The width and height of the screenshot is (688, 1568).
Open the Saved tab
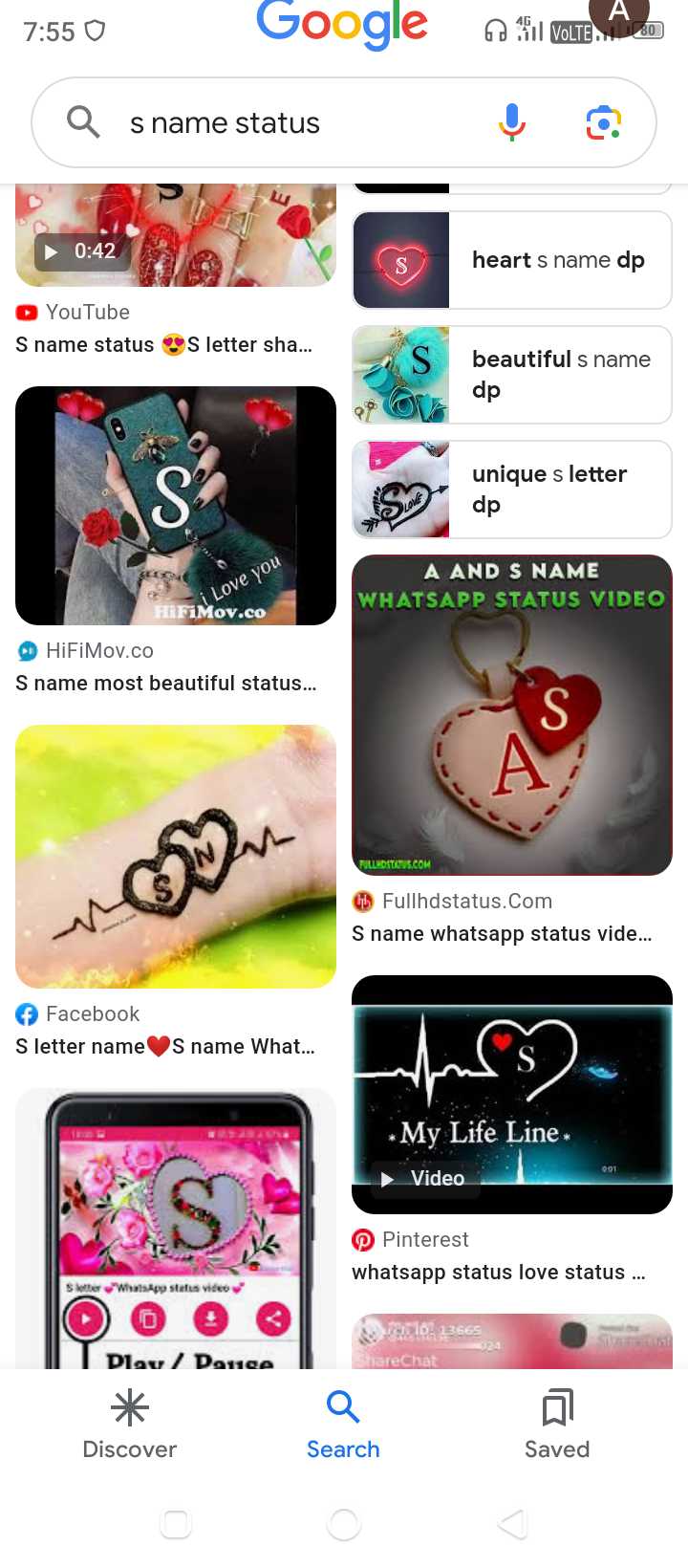(557, 1425)
